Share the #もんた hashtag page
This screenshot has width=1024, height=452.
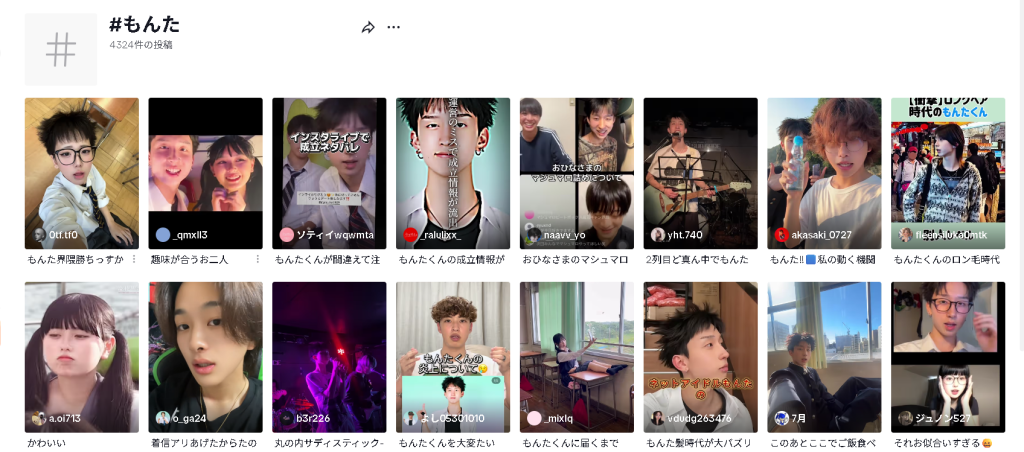tap(368, 28)
